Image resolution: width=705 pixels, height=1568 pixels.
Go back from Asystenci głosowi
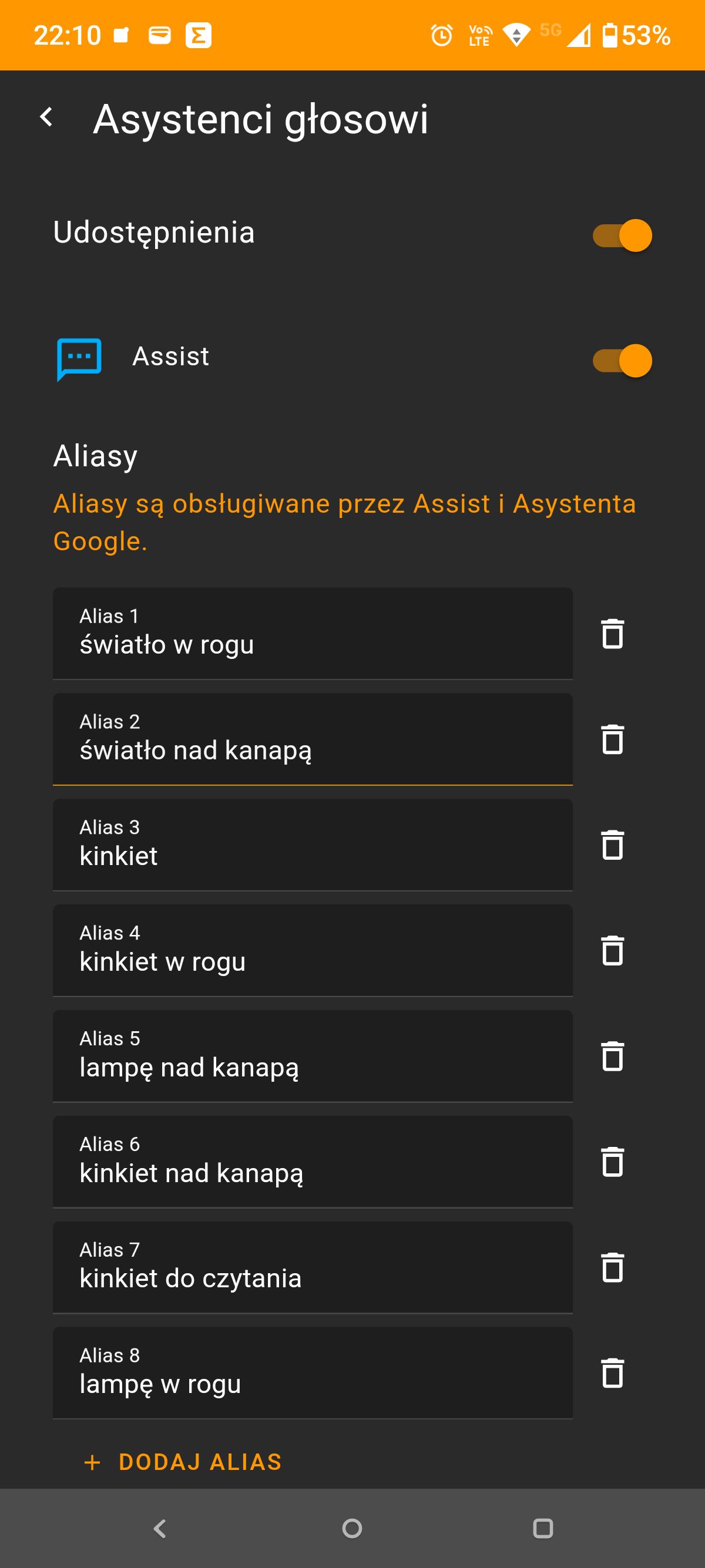pos(46,117)
